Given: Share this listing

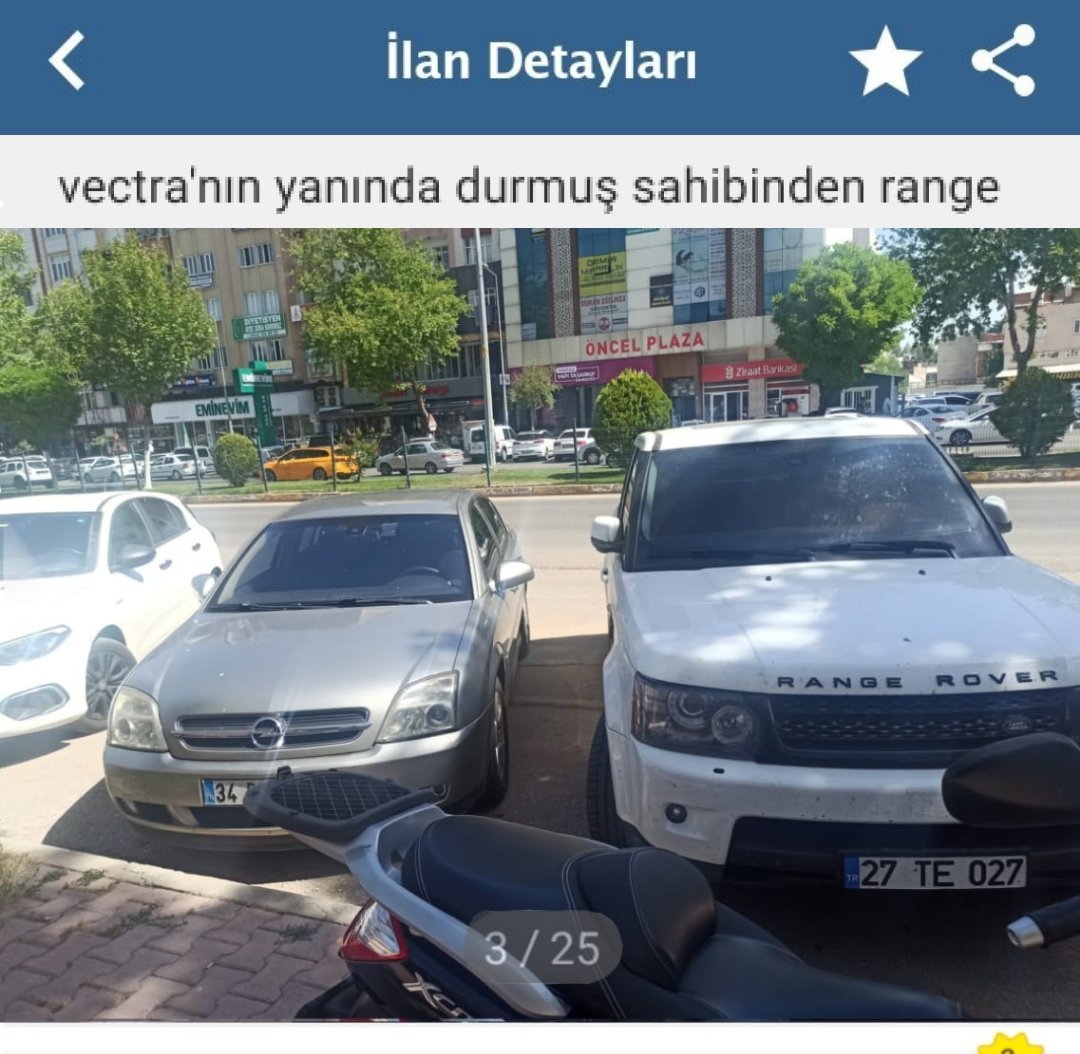Looking at the screenshot, I should (1003, 61).
